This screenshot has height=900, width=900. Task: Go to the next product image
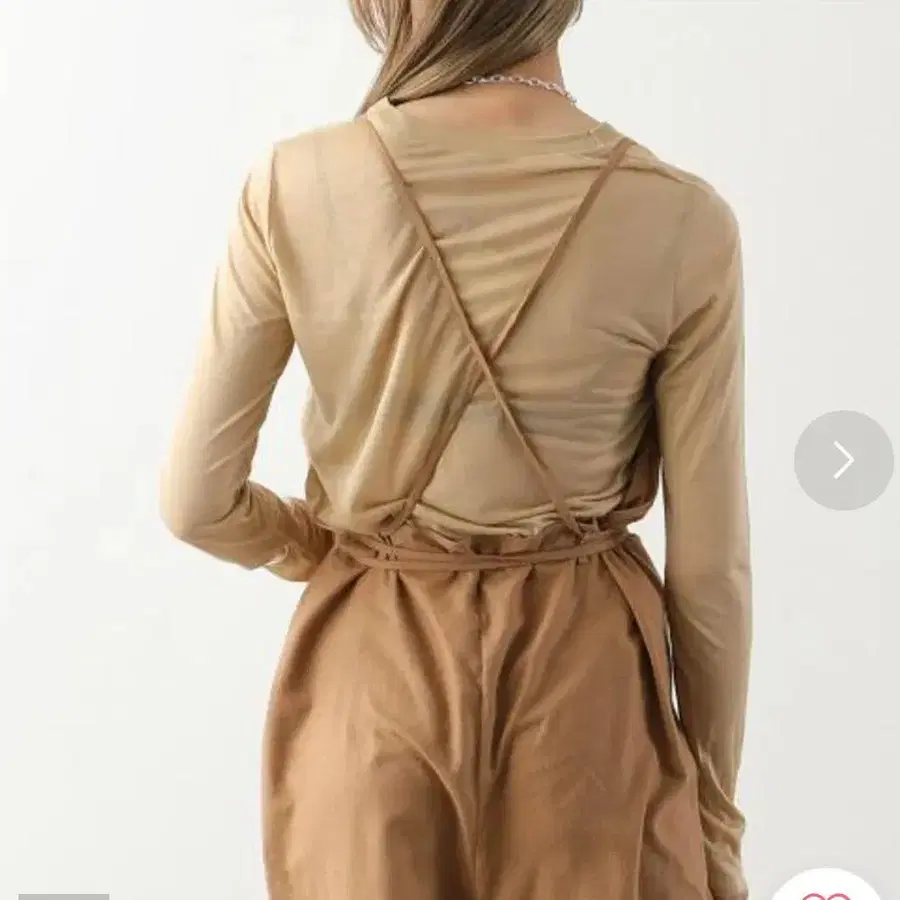click(x=843, y=460)
